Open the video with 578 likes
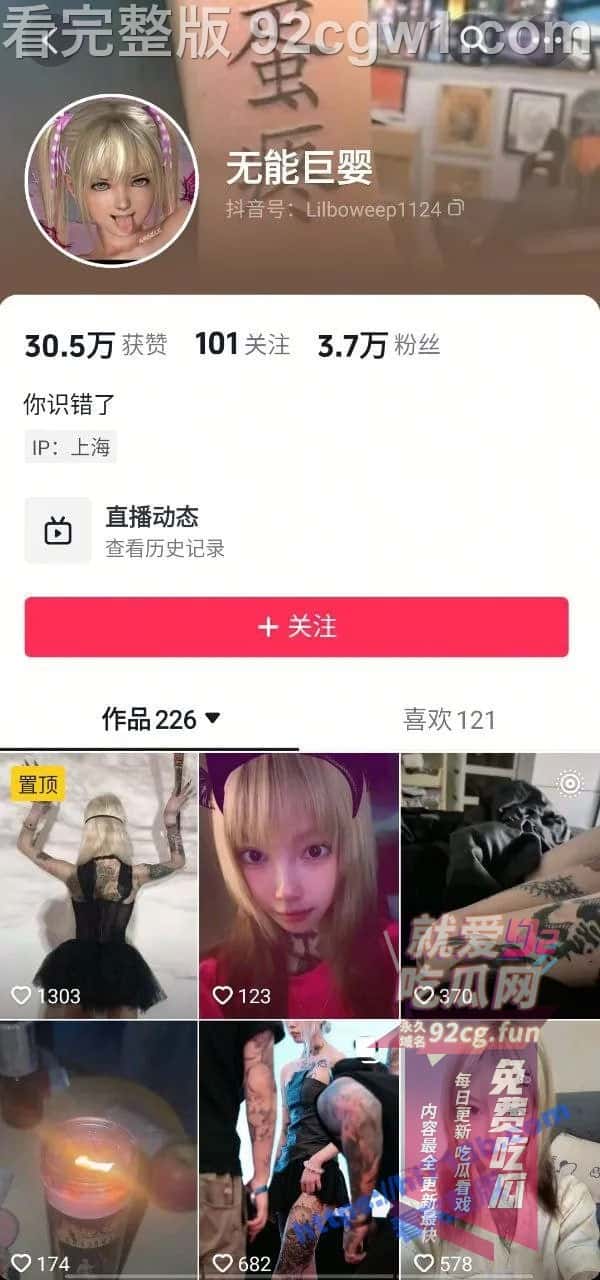This screenshot has width=600, height=1280. tap(500, 1150)
